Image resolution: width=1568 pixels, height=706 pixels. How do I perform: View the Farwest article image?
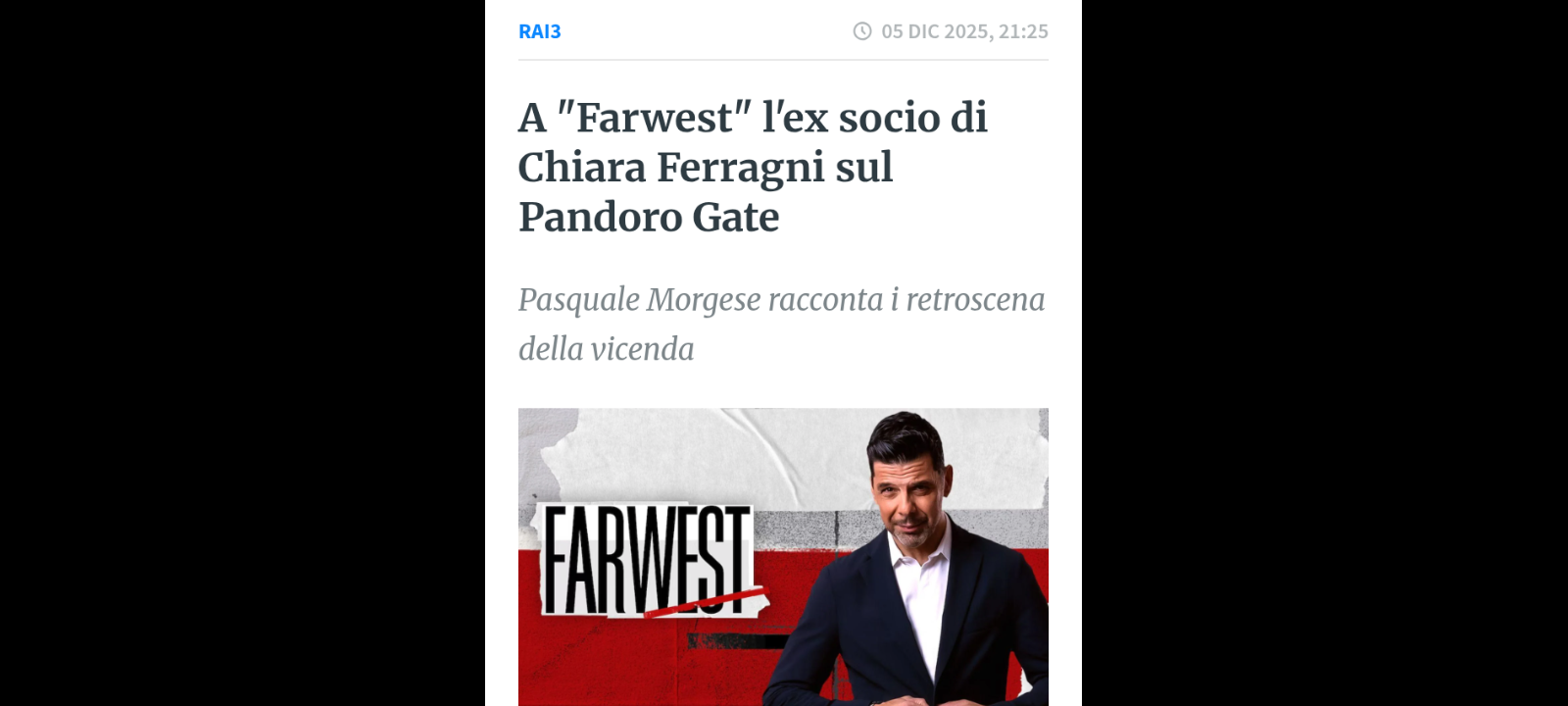coord(783,556)
